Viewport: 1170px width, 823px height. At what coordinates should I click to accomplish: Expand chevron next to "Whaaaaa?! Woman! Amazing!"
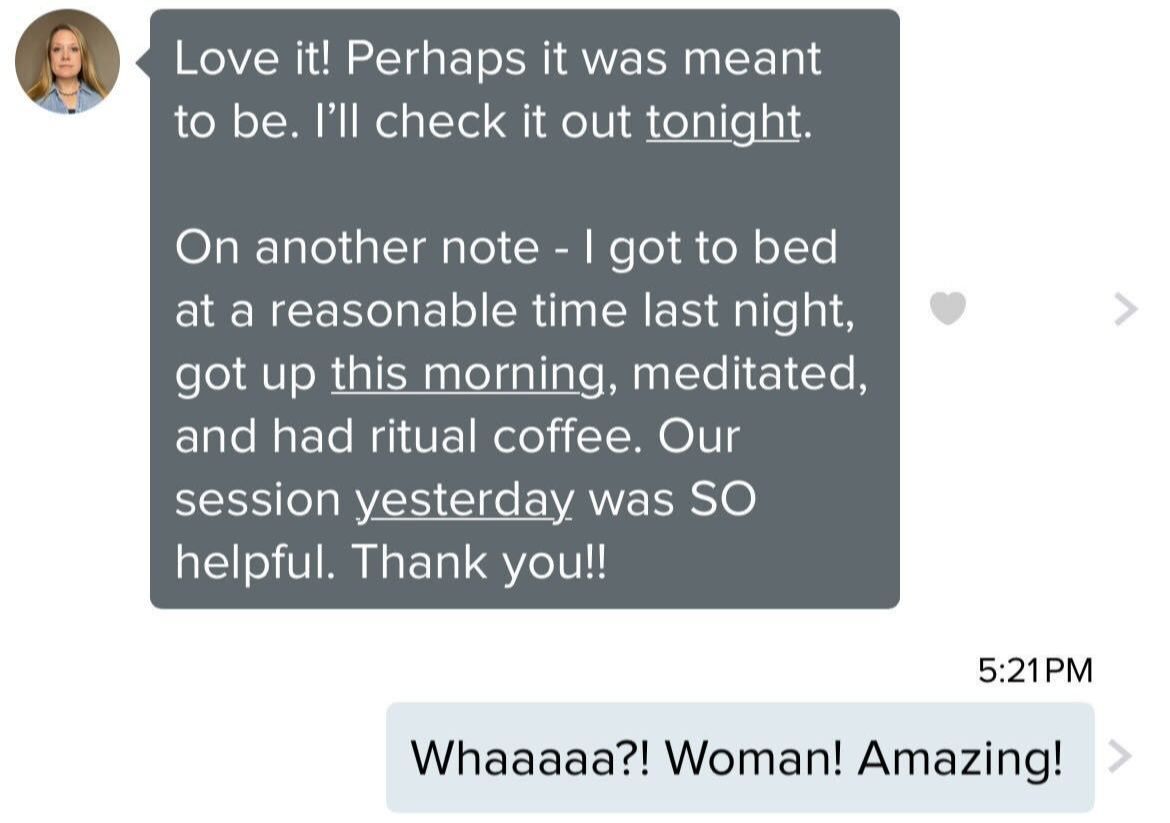click(1120, 756)
